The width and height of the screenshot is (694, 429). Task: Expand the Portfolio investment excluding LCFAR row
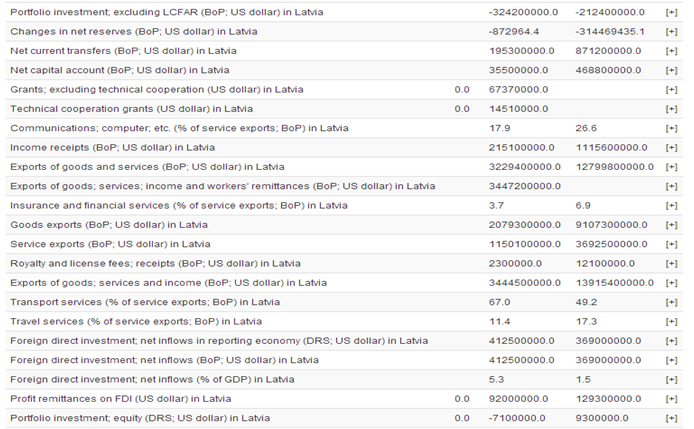(671, 11)
